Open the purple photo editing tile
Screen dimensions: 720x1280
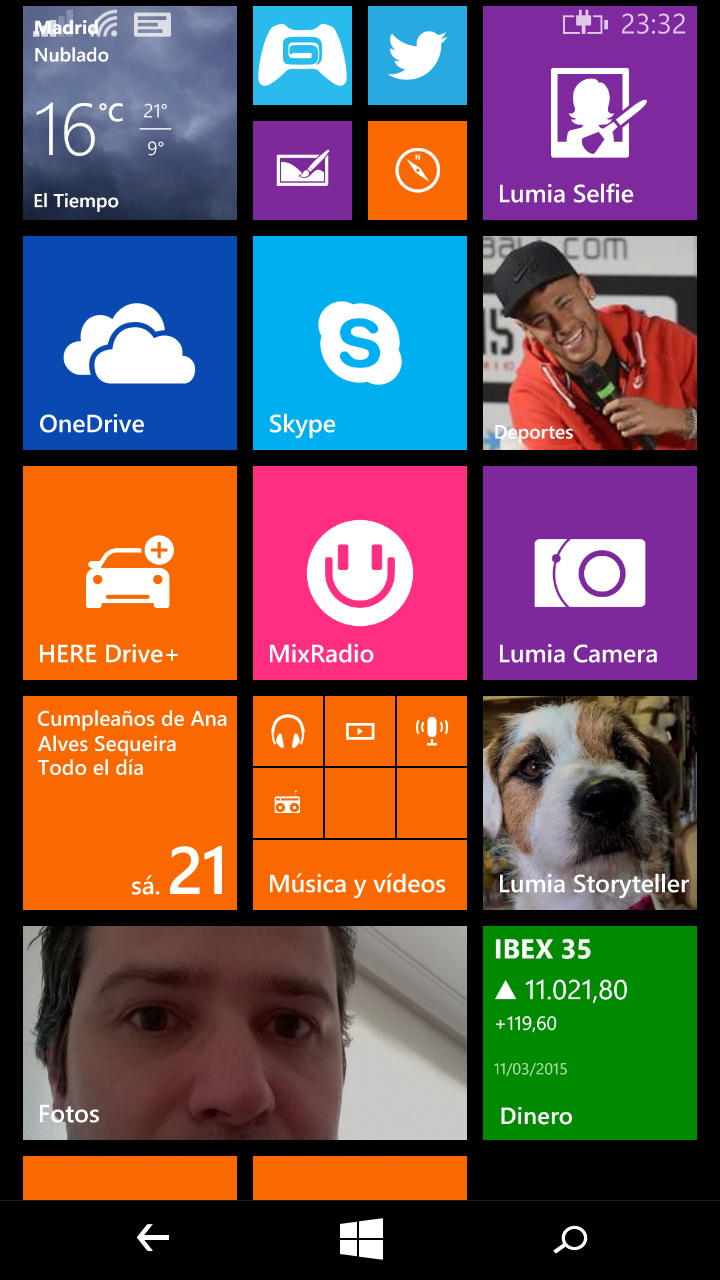tap(302, 170)
